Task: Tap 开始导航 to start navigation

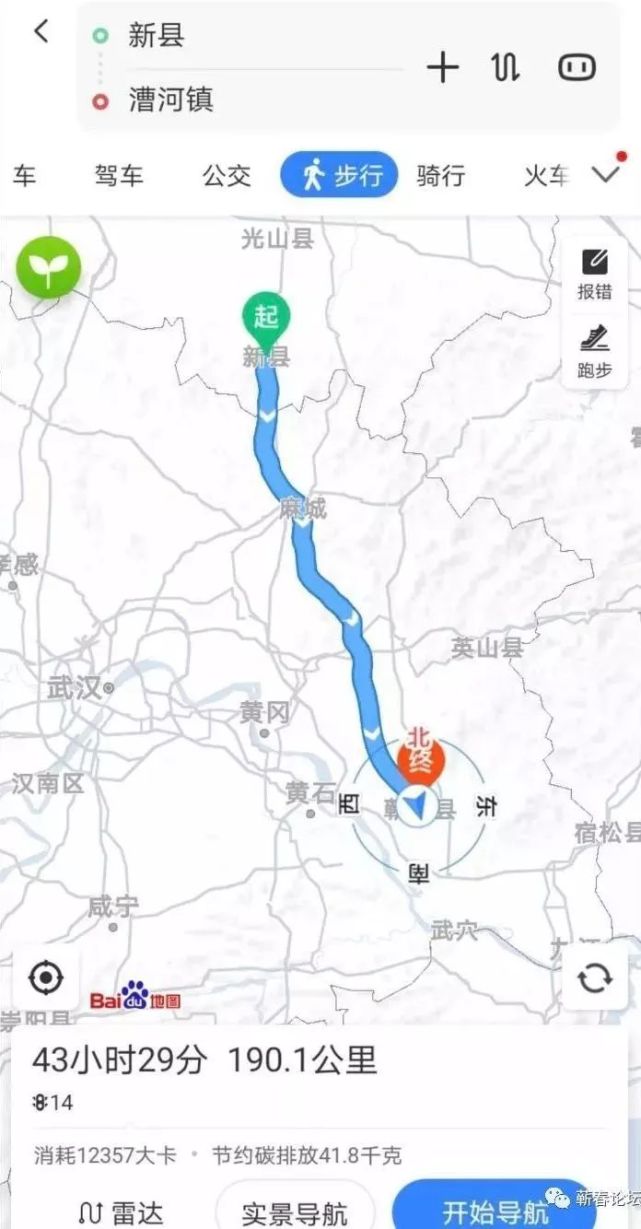Action: click(495, 1212)
